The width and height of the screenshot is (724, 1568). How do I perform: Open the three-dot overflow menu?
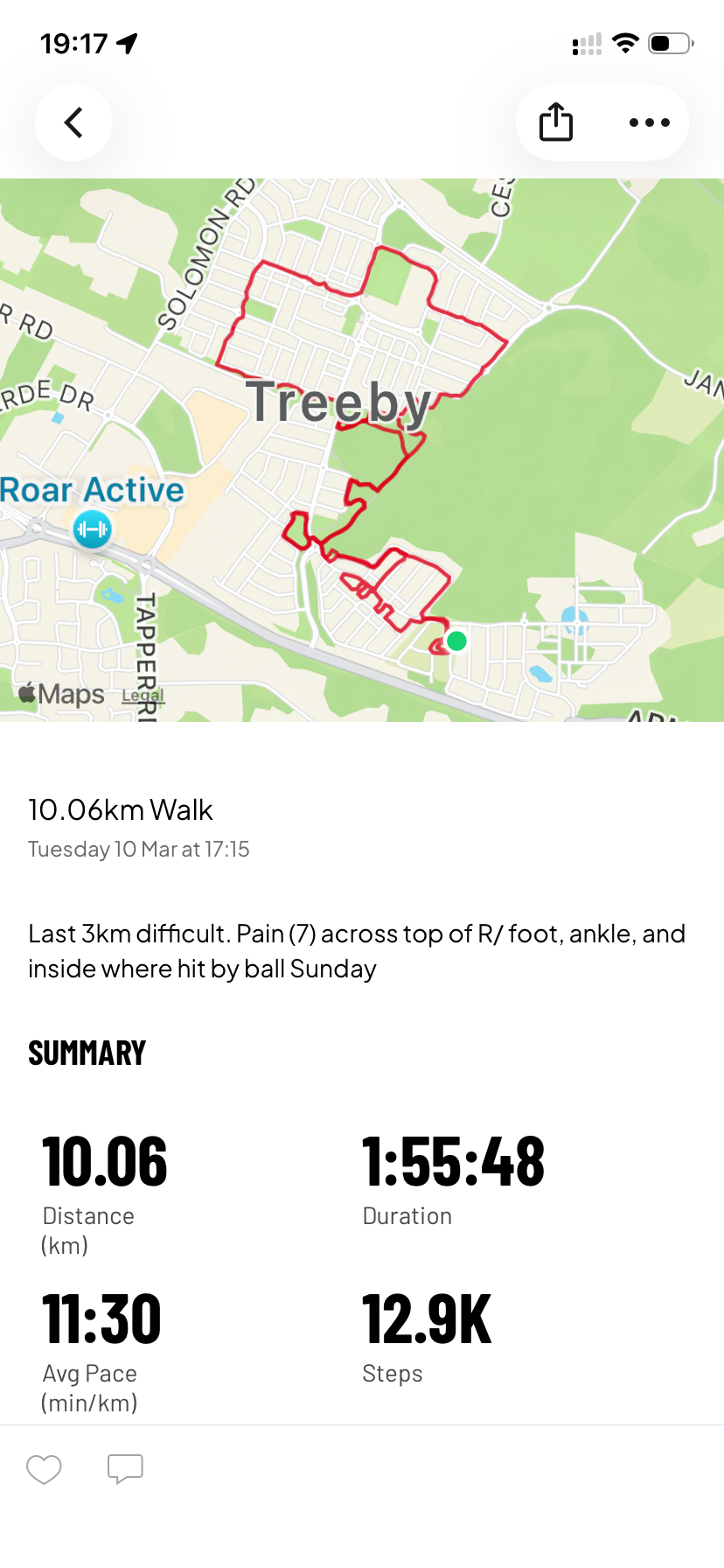(649, 122)
